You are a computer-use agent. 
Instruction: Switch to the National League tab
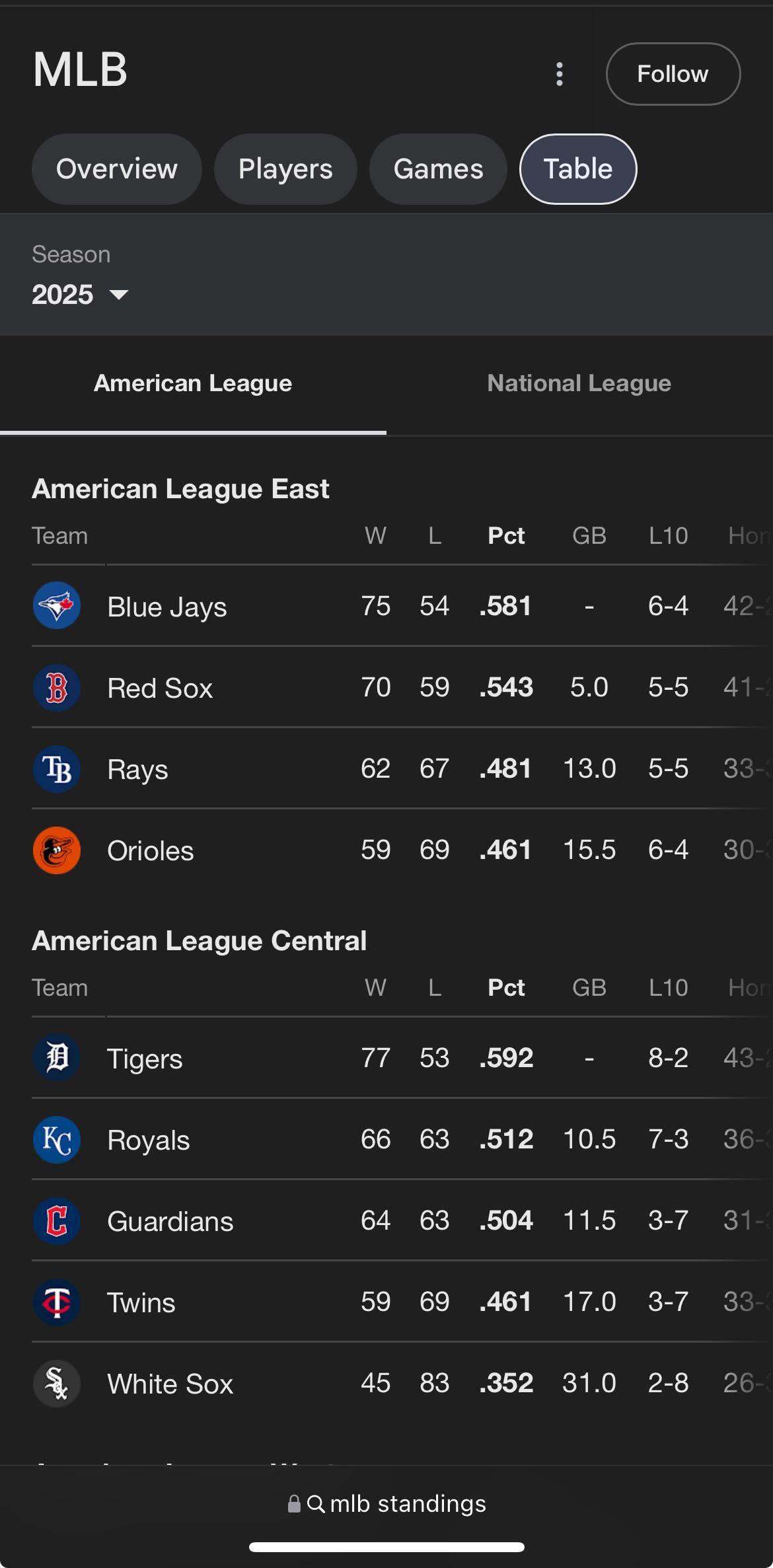pyautogui.click(x=579, y=384)
